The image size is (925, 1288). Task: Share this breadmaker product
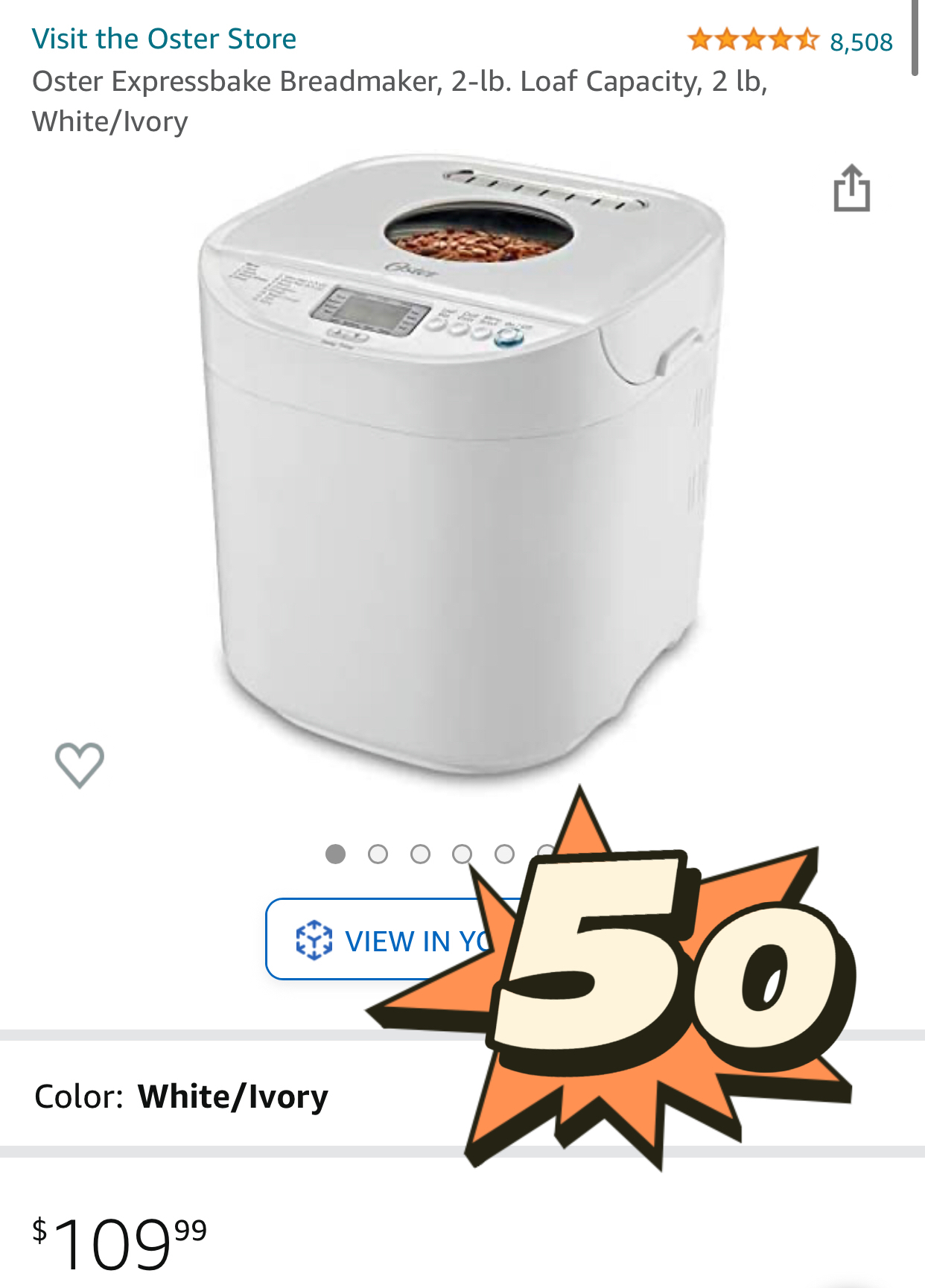(x=851, y=188)
